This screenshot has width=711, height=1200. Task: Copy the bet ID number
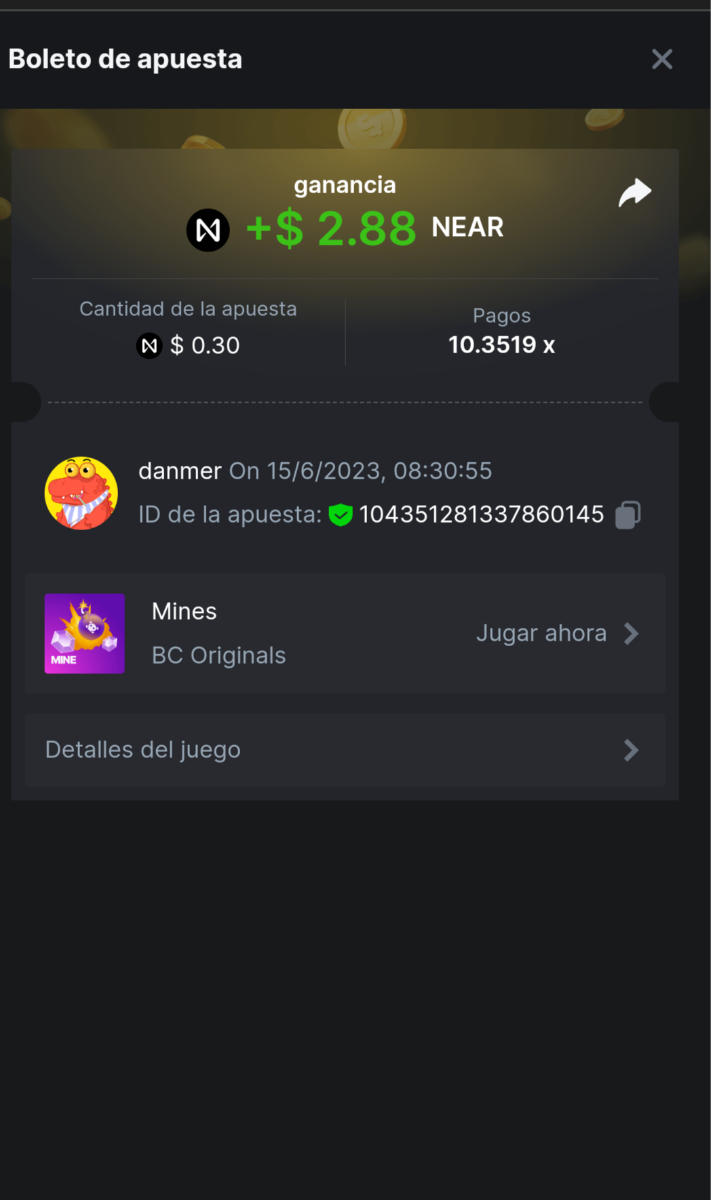pyautogui.click(x=627, y=515)
